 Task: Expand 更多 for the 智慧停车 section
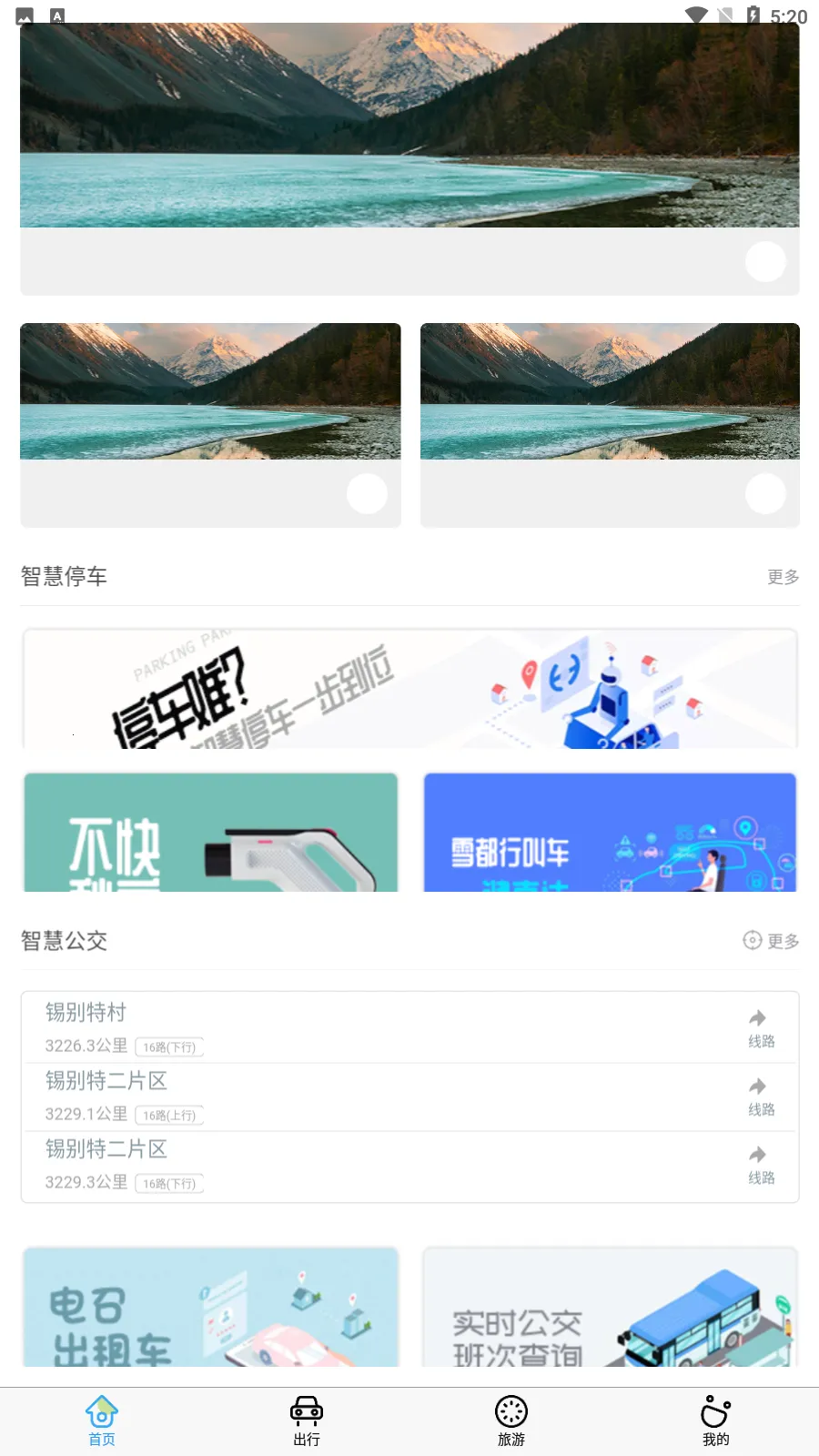click(783, 577)
